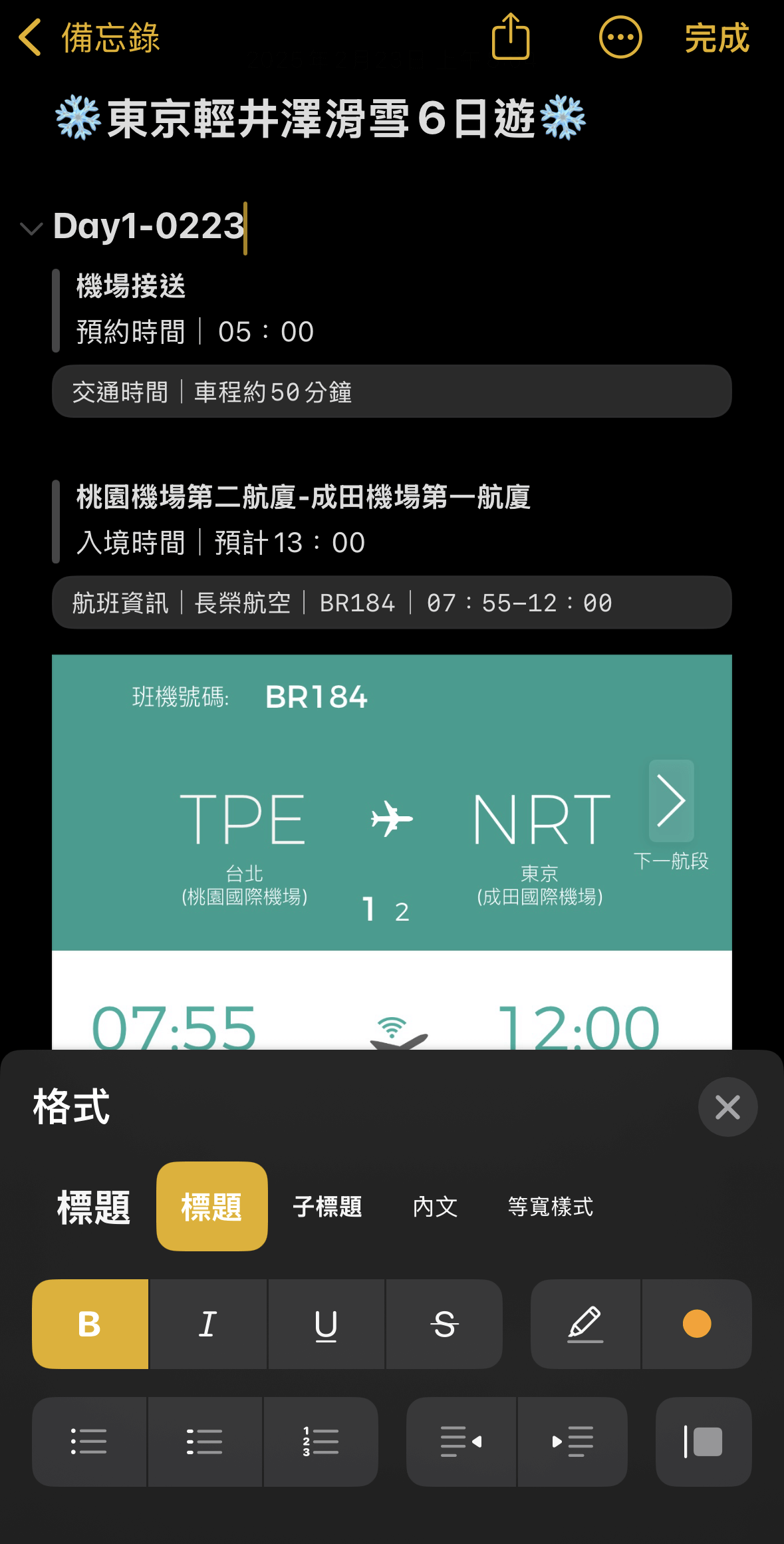Underline the selected text
This screenshot has height=1544, width=784.
point(326,1324)
